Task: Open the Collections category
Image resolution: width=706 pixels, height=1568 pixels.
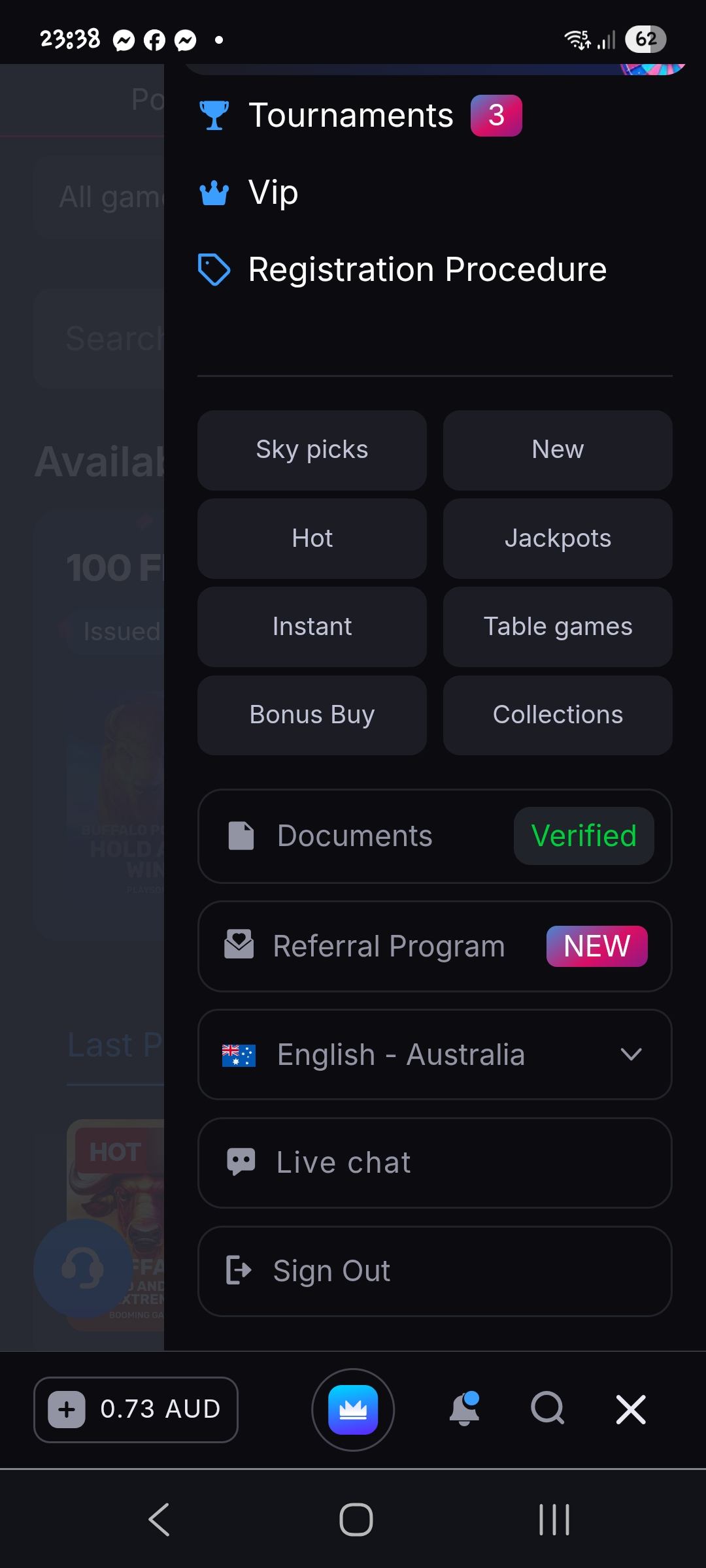Action: tap(558, 715)
